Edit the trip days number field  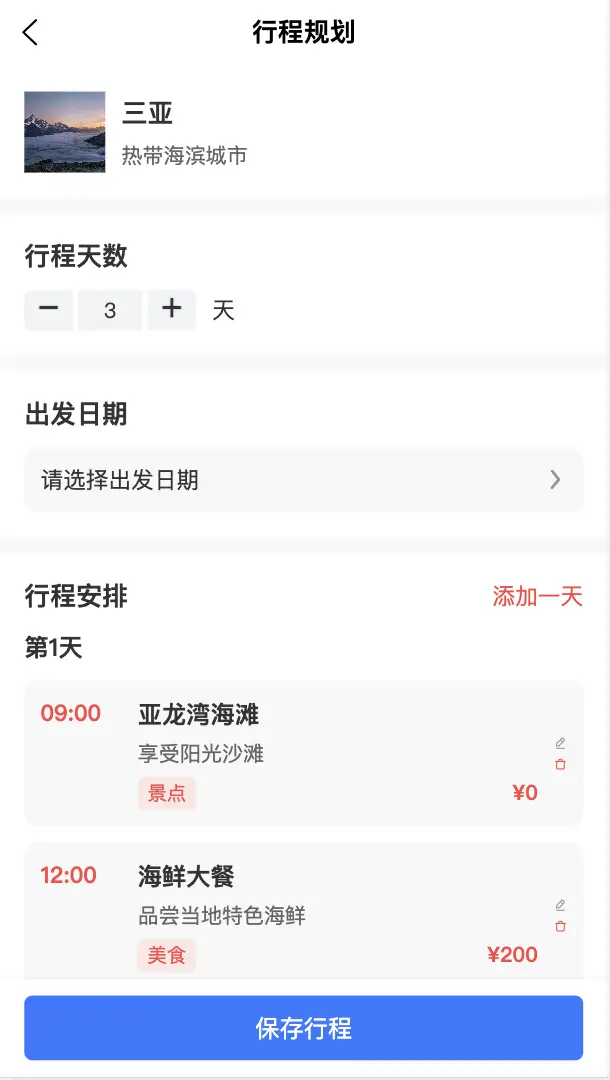pos(110,310)
